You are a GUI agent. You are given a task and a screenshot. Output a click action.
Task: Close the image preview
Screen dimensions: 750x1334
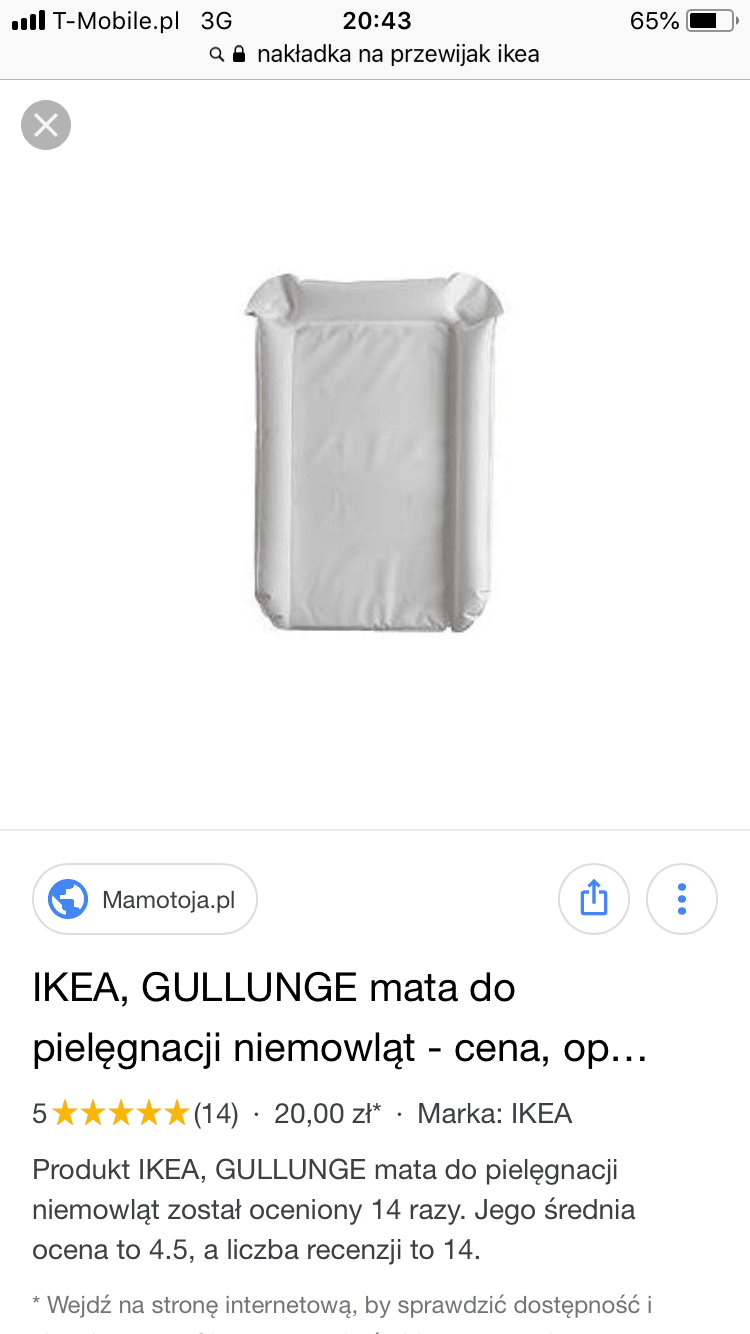46,125
